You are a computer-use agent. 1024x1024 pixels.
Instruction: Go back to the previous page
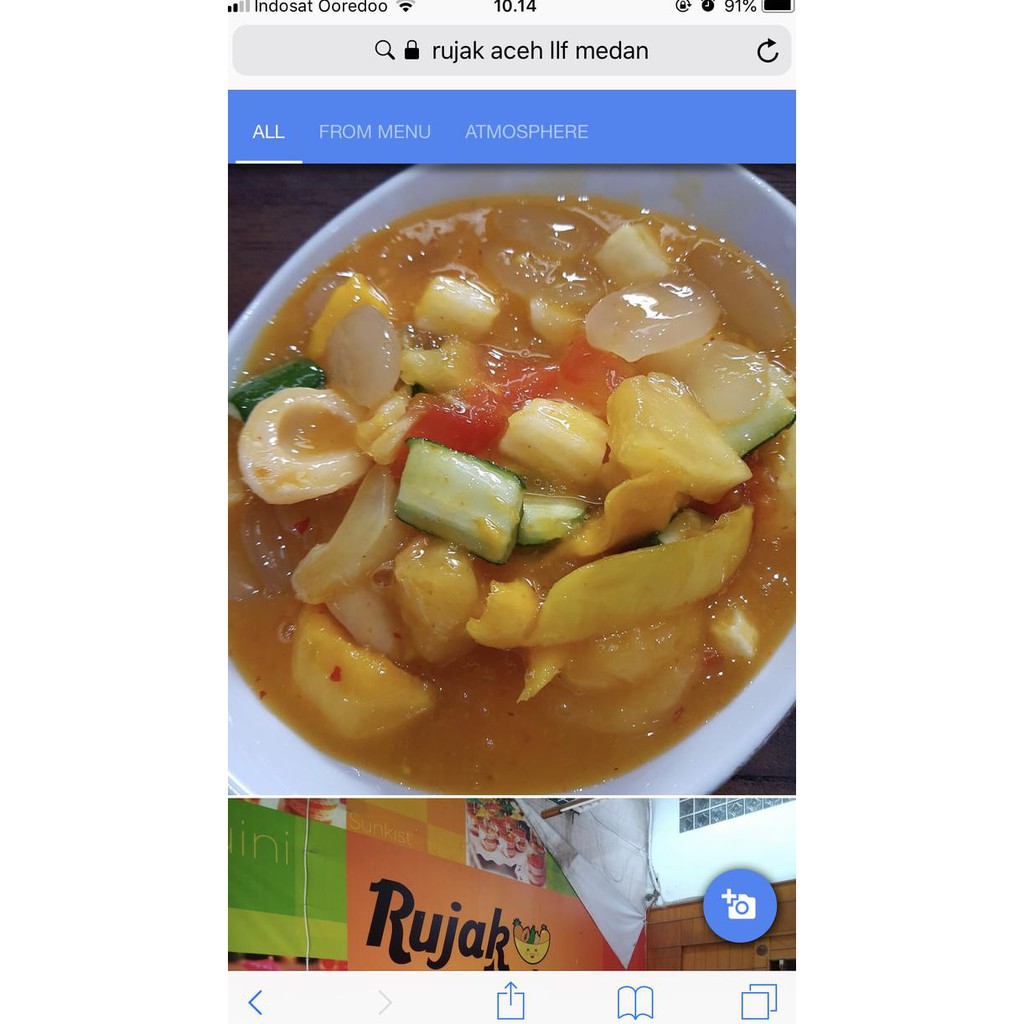(x=255, y=1002)
